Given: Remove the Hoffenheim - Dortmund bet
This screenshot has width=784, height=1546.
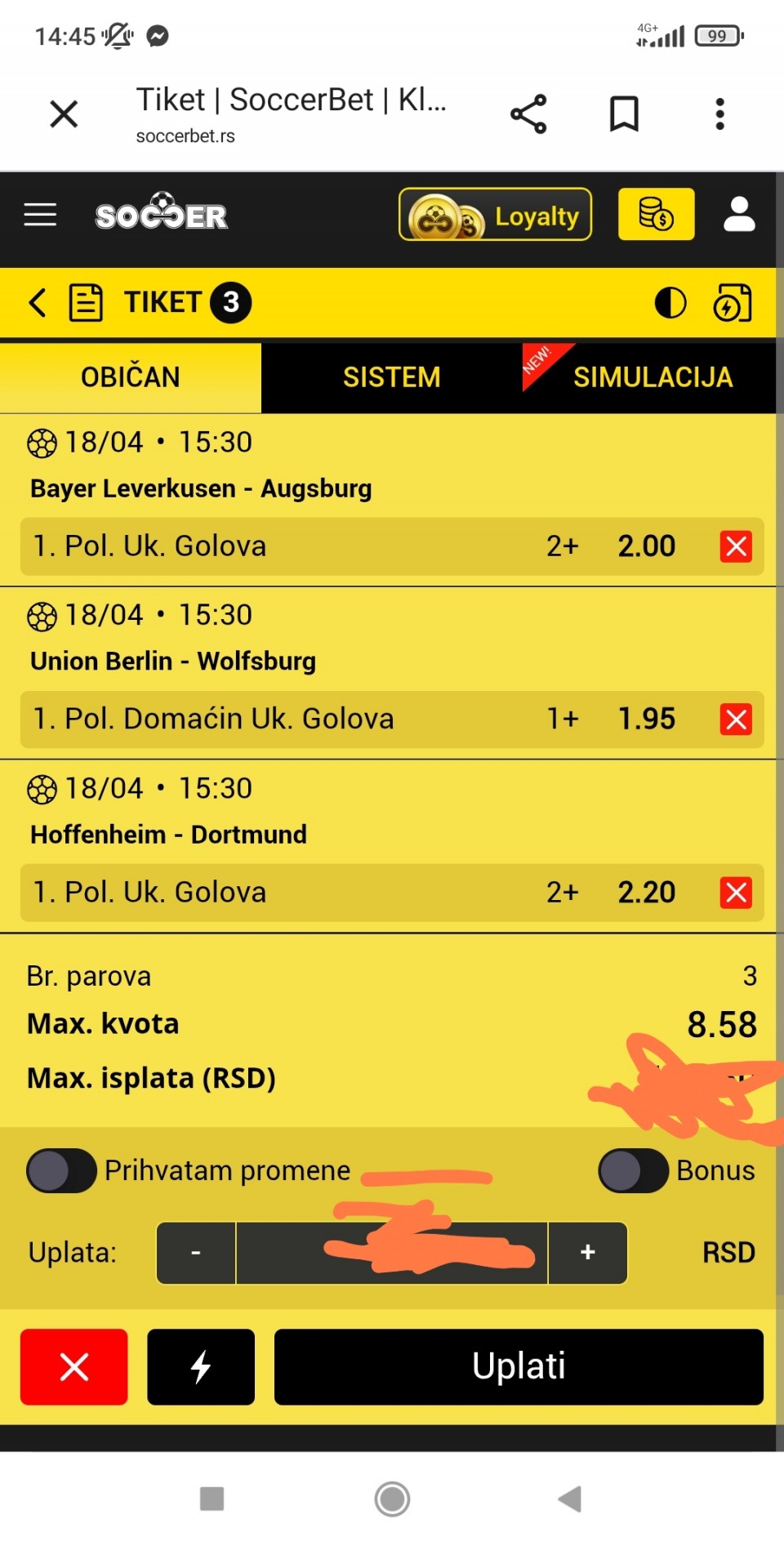Looking at the screenshot, I should pos(736,893).
